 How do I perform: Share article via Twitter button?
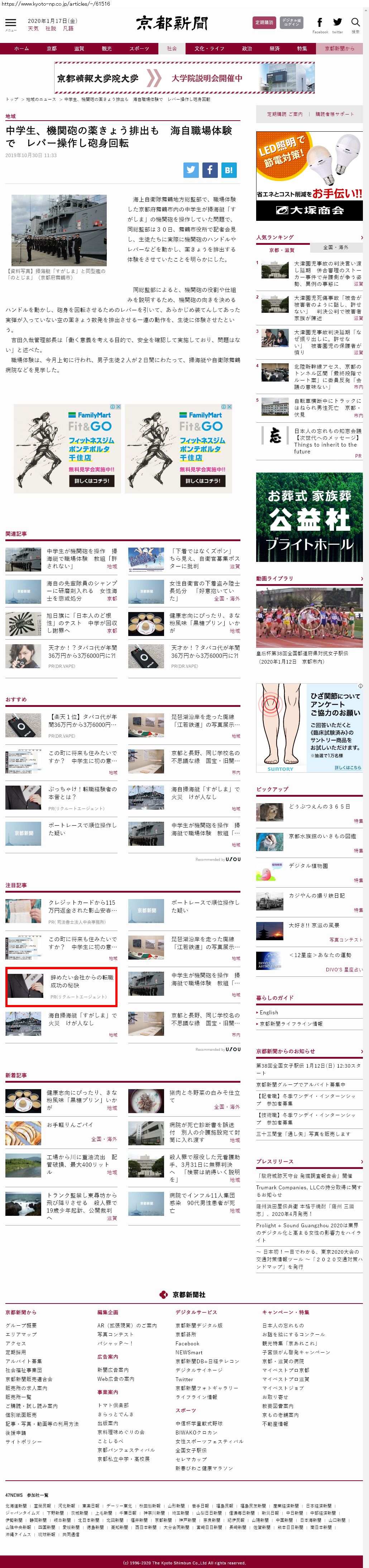click(191, 170)
